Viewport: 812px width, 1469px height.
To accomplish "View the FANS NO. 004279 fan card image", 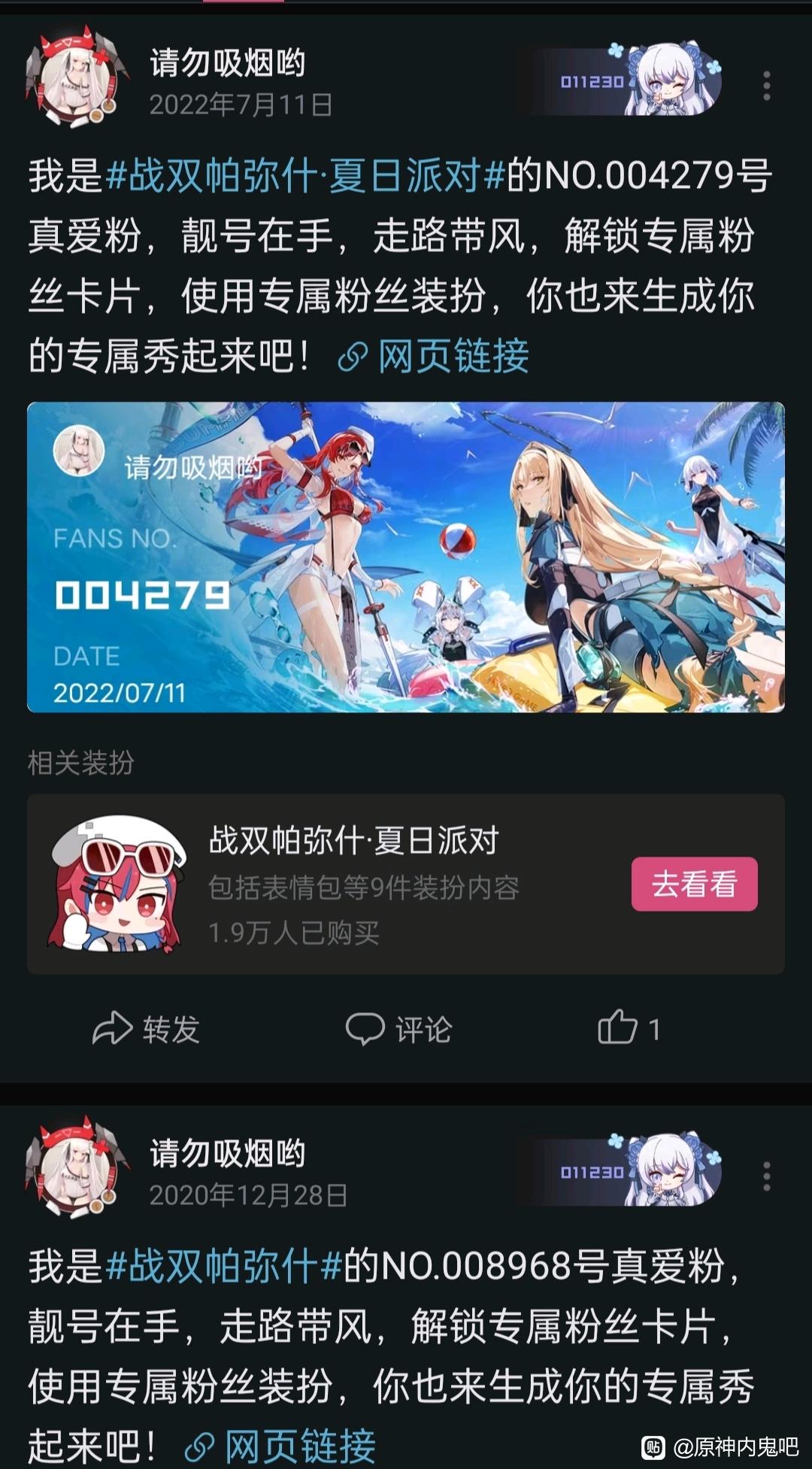I will click(x=406, y=557).
